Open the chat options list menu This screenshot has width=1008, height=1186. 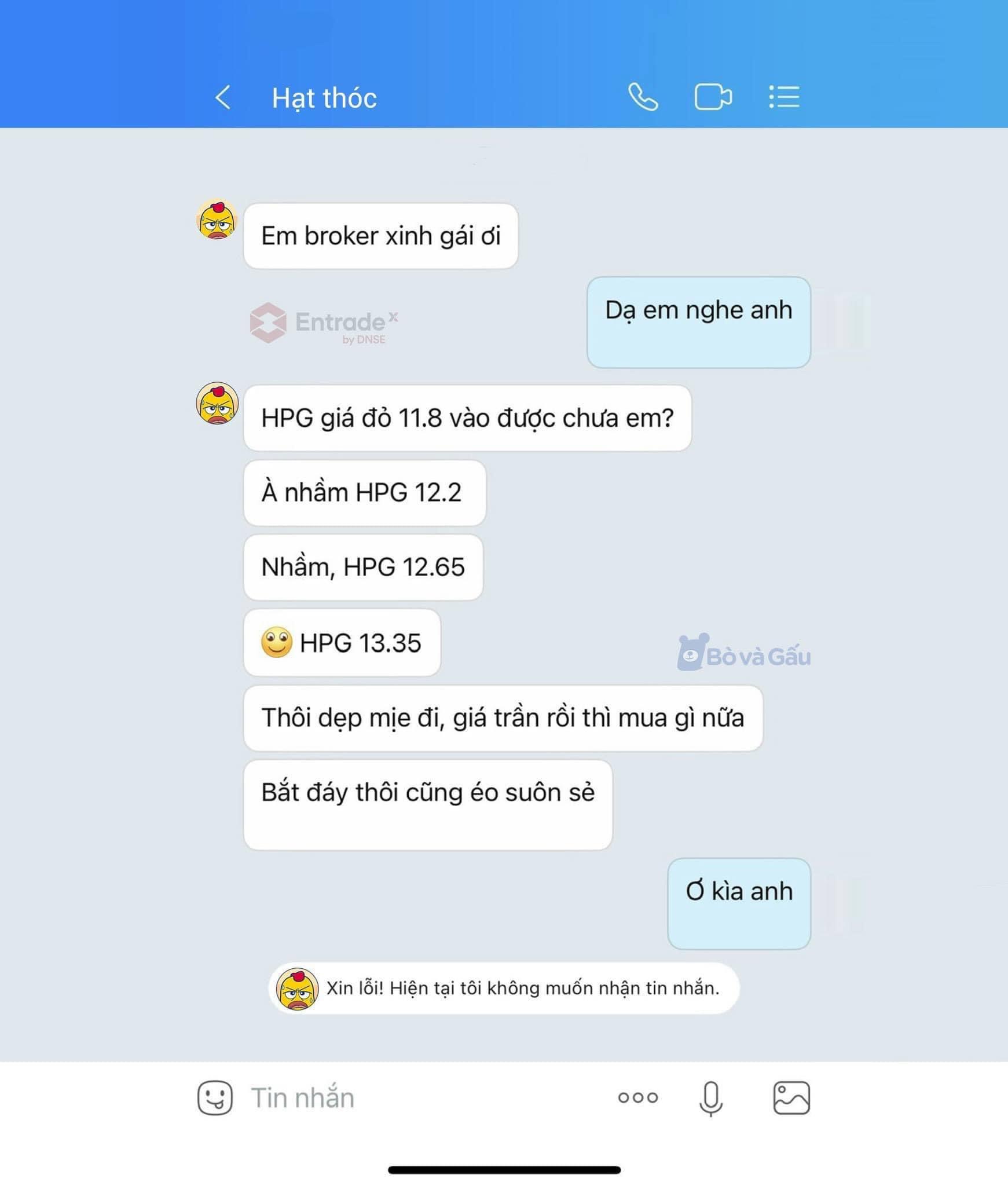click(x=784, y=97)
